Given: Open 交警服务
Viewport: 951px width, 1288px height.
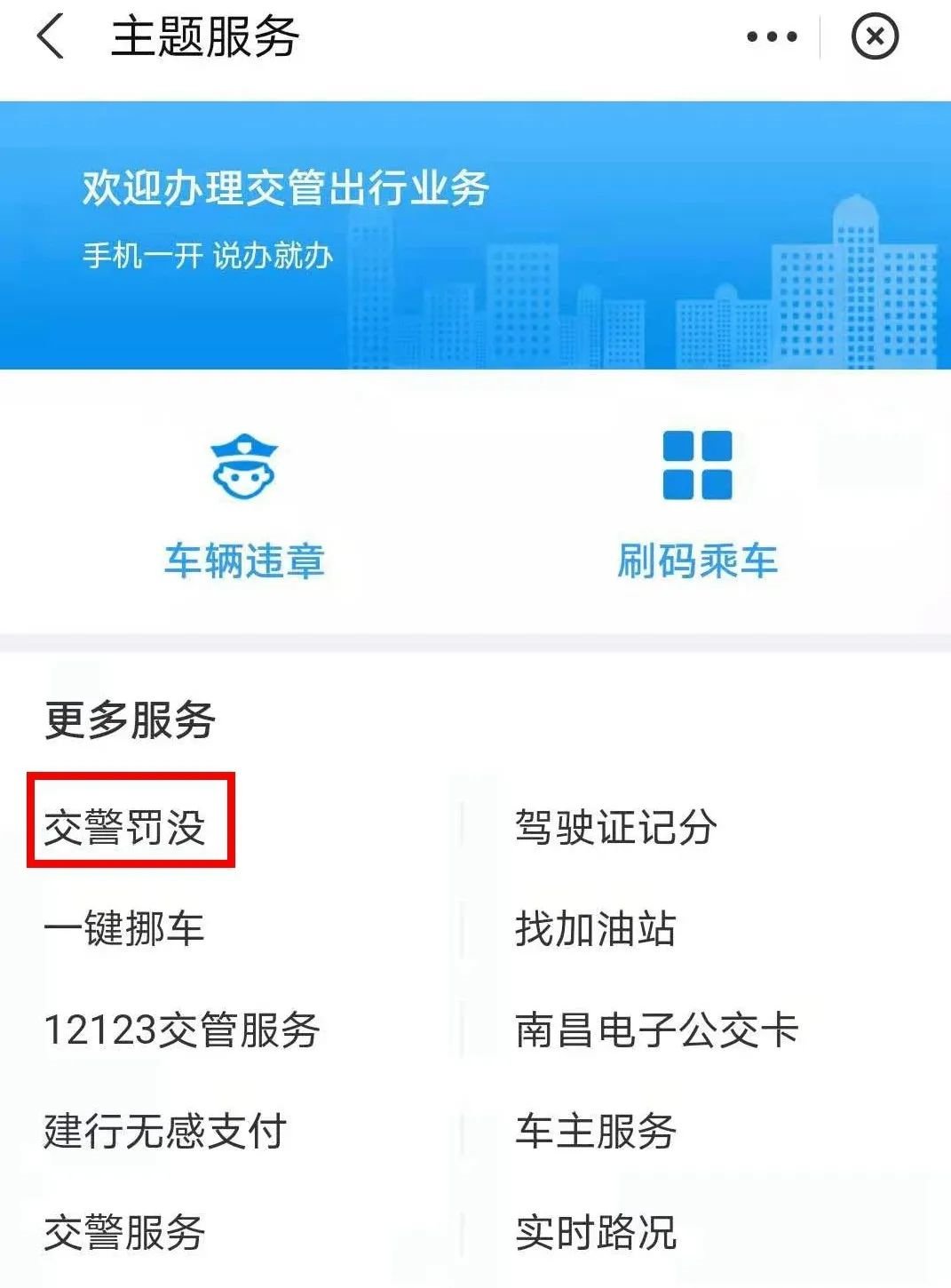Looking at the screenshot, I should pos(124,1232).
